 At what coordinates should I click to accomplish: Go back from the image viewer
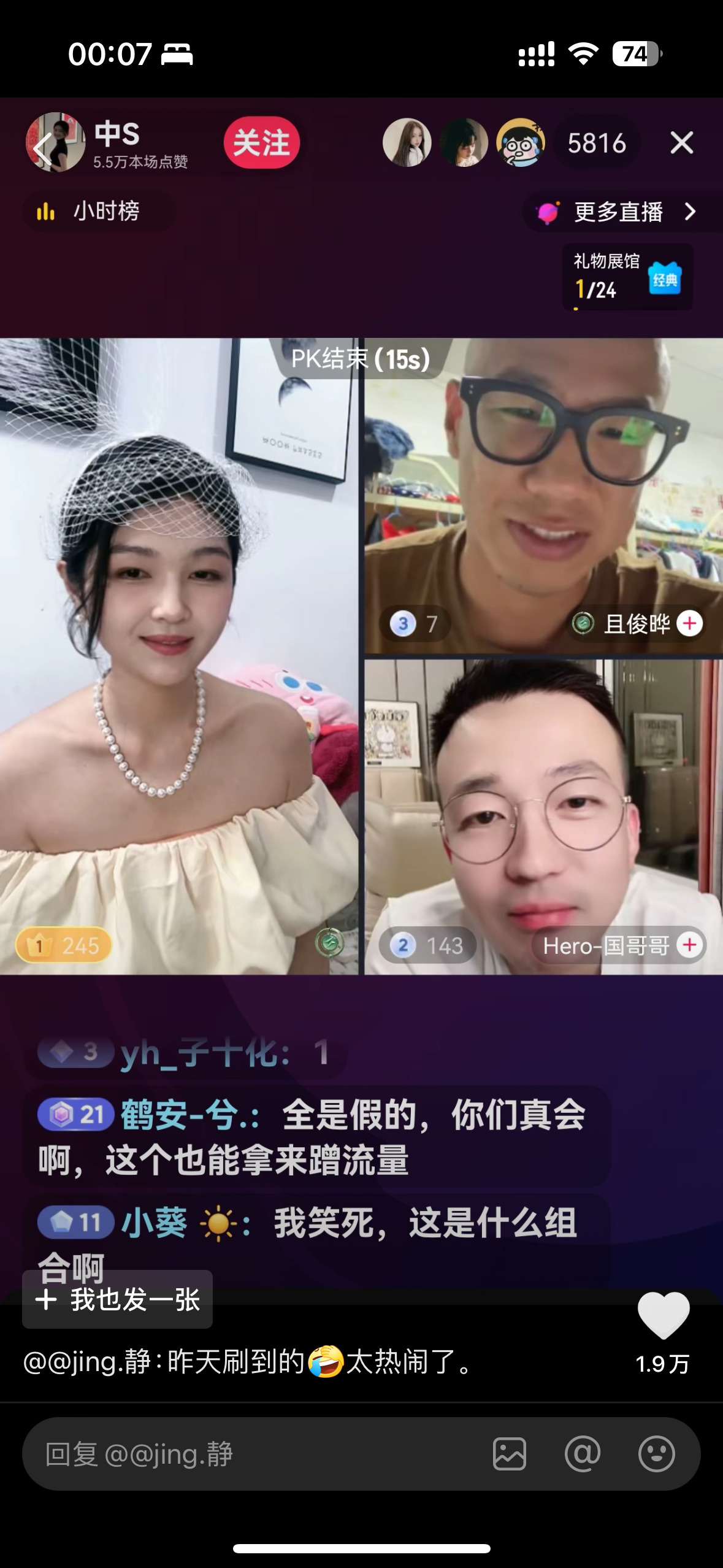point(42,147)
